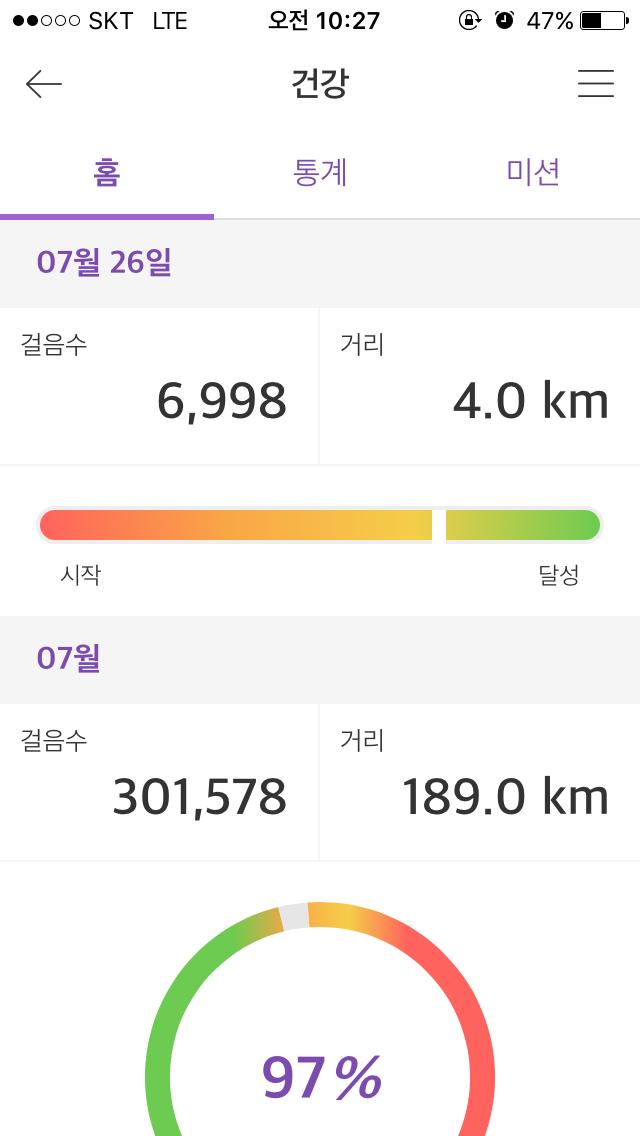This screenshot has height=1136, width=640.
Task: Open the hamburger menu
Action: tap(596, 84)
